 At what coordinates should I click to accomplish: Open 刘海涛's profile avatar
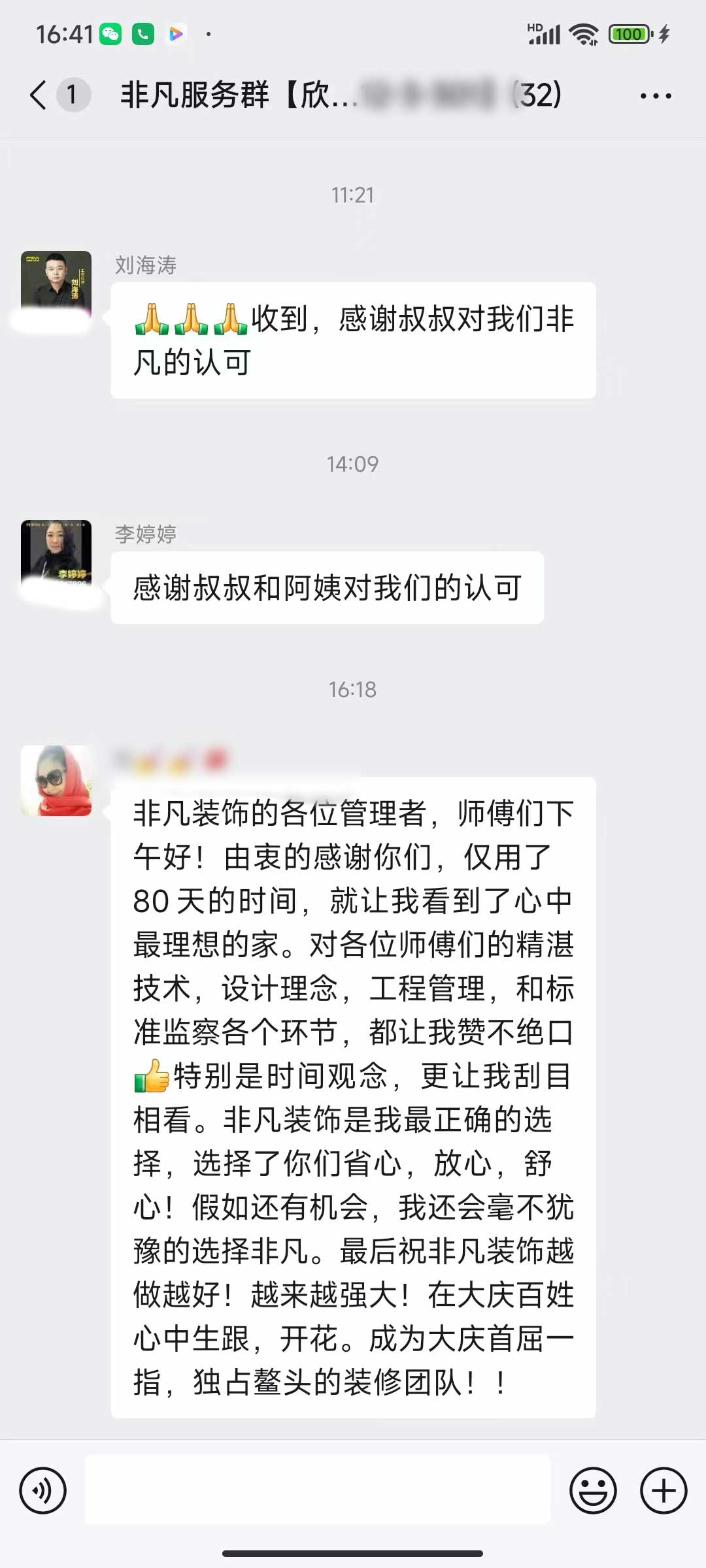point(56,285)
